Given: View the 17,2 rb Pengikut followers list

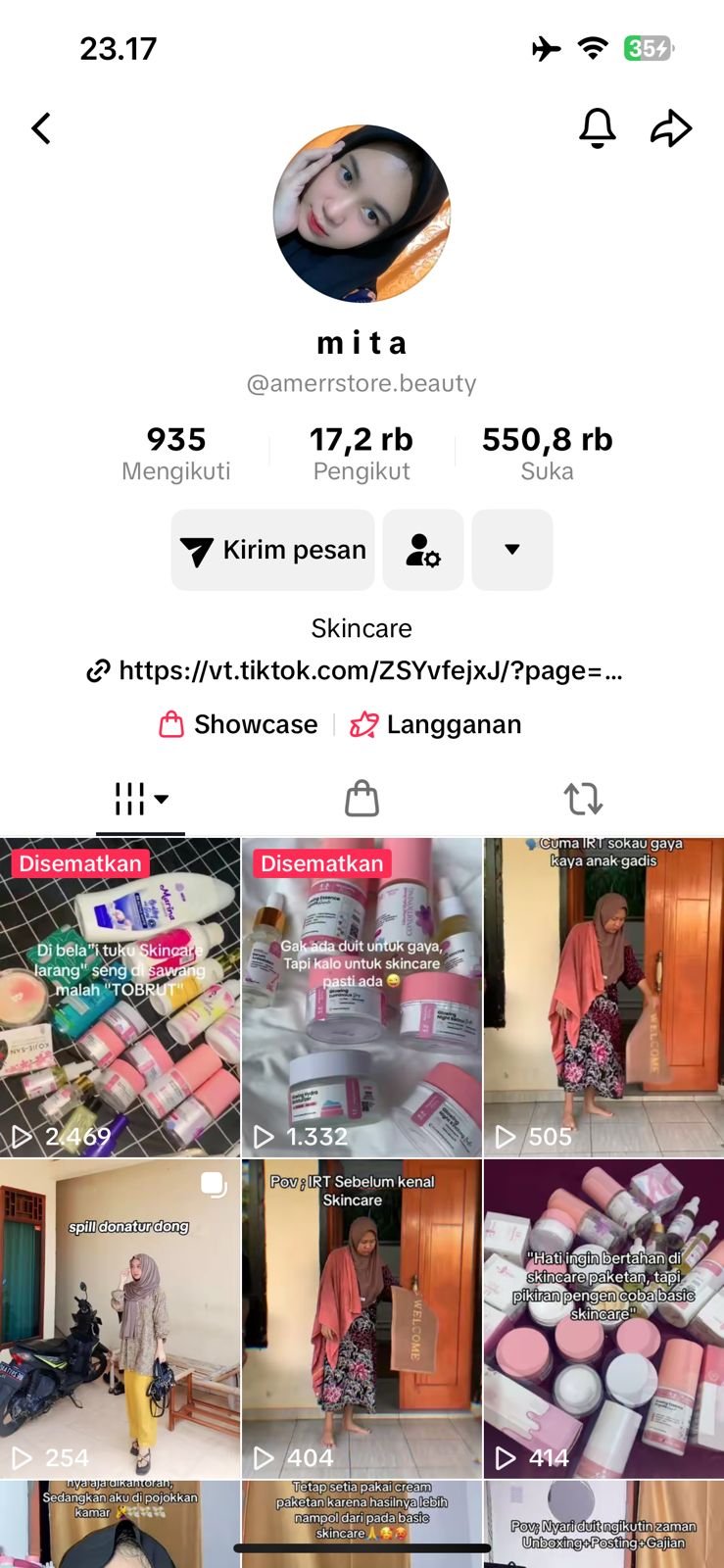Looking at the screenshot, I should click(362, 453).
